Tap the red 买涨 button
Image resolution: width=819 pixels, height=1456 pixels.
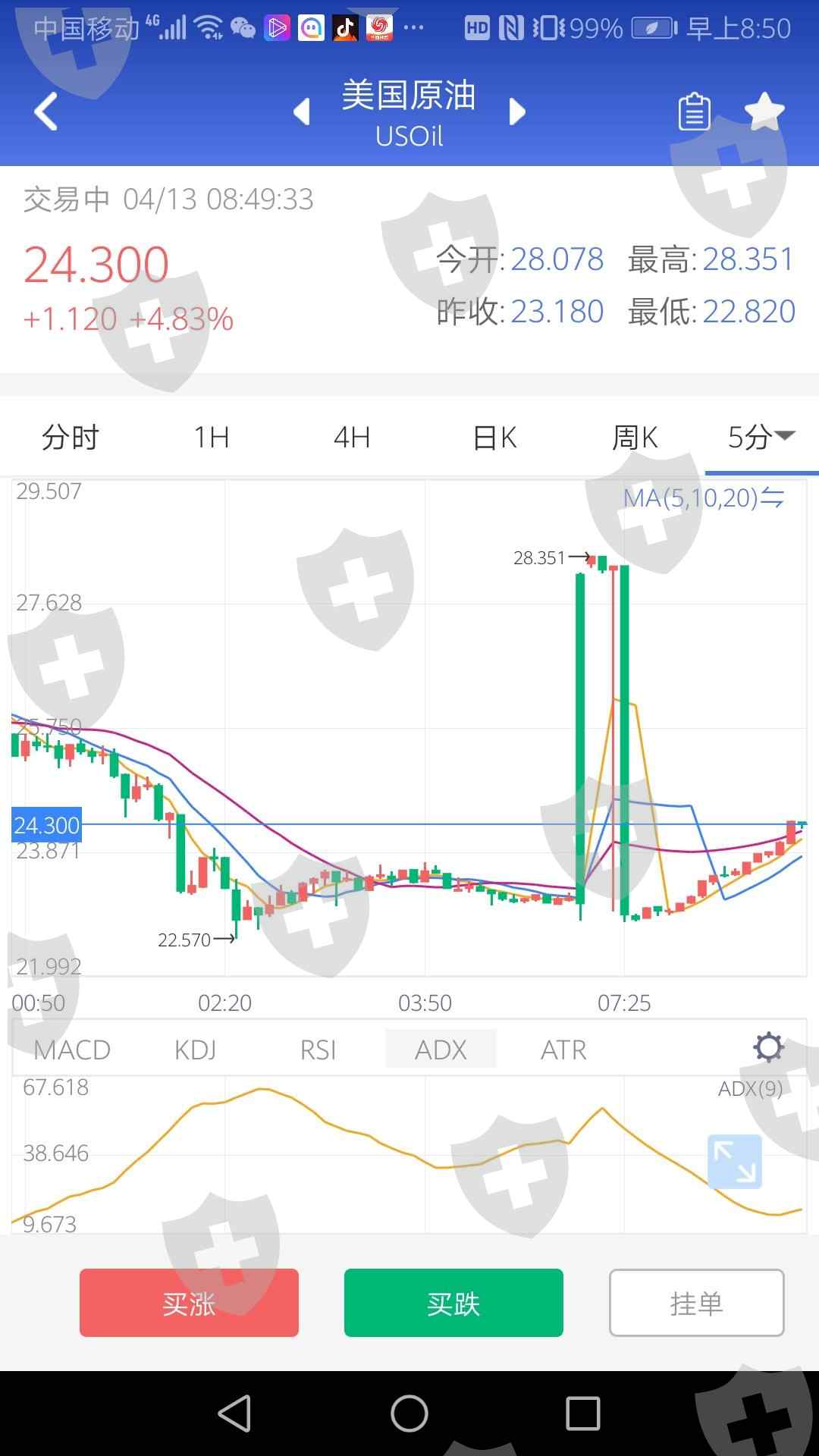(x=189, y=1303)
